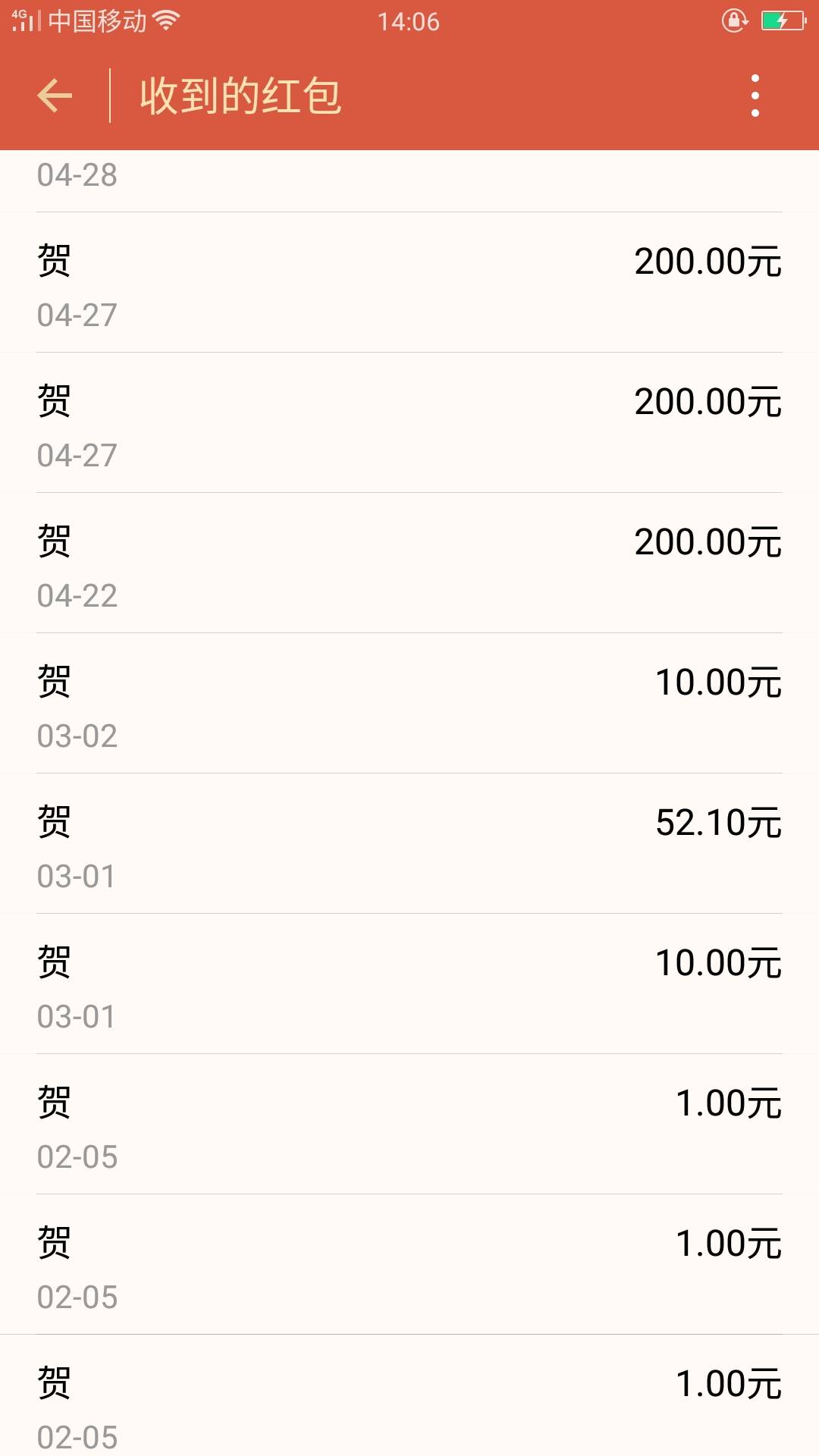
Task: Tap the 4G signal strength indicator
Action: pos(23,20)
